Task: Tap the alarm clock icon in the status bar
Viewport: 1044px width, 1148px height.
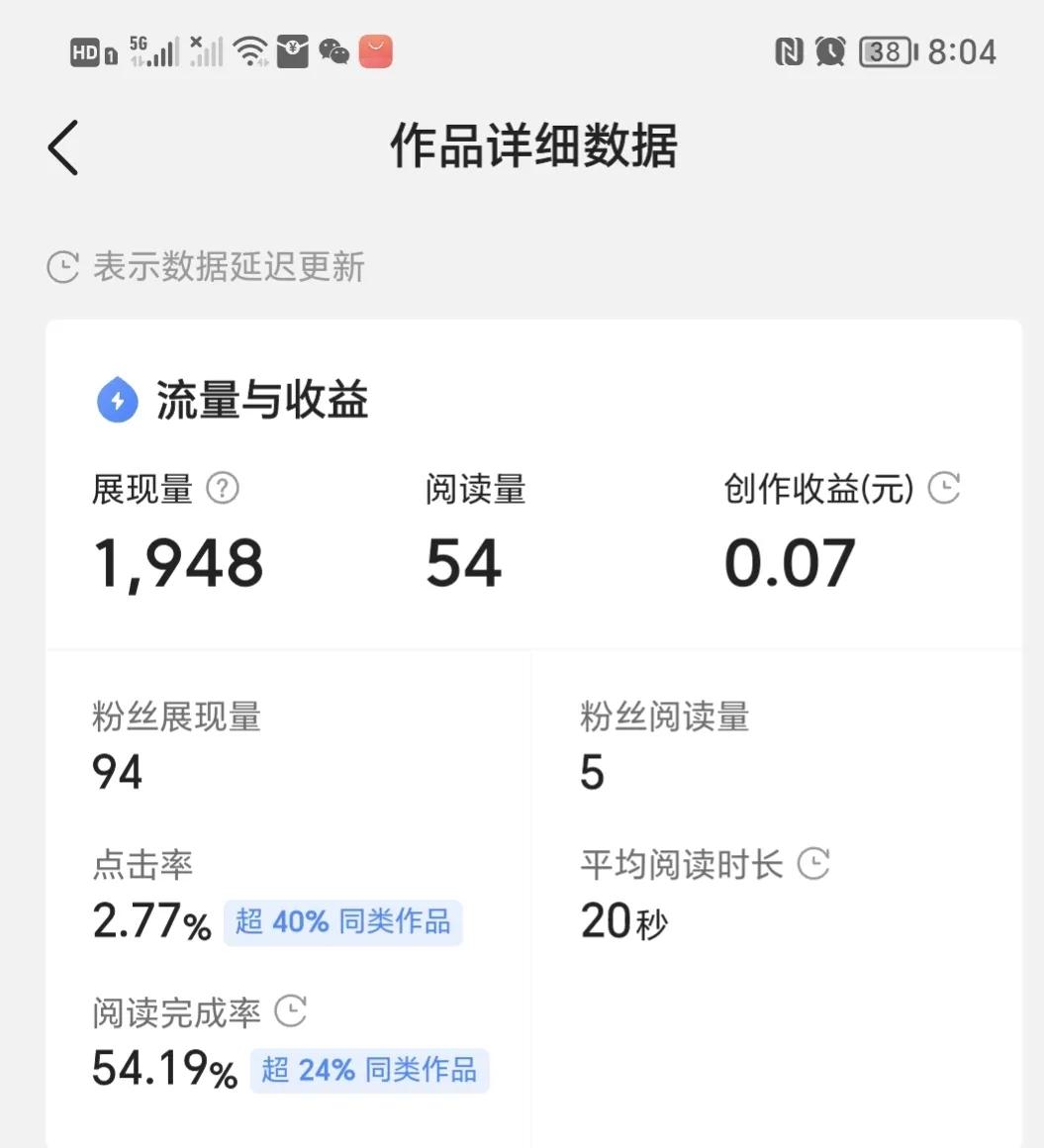Action: 830,49
